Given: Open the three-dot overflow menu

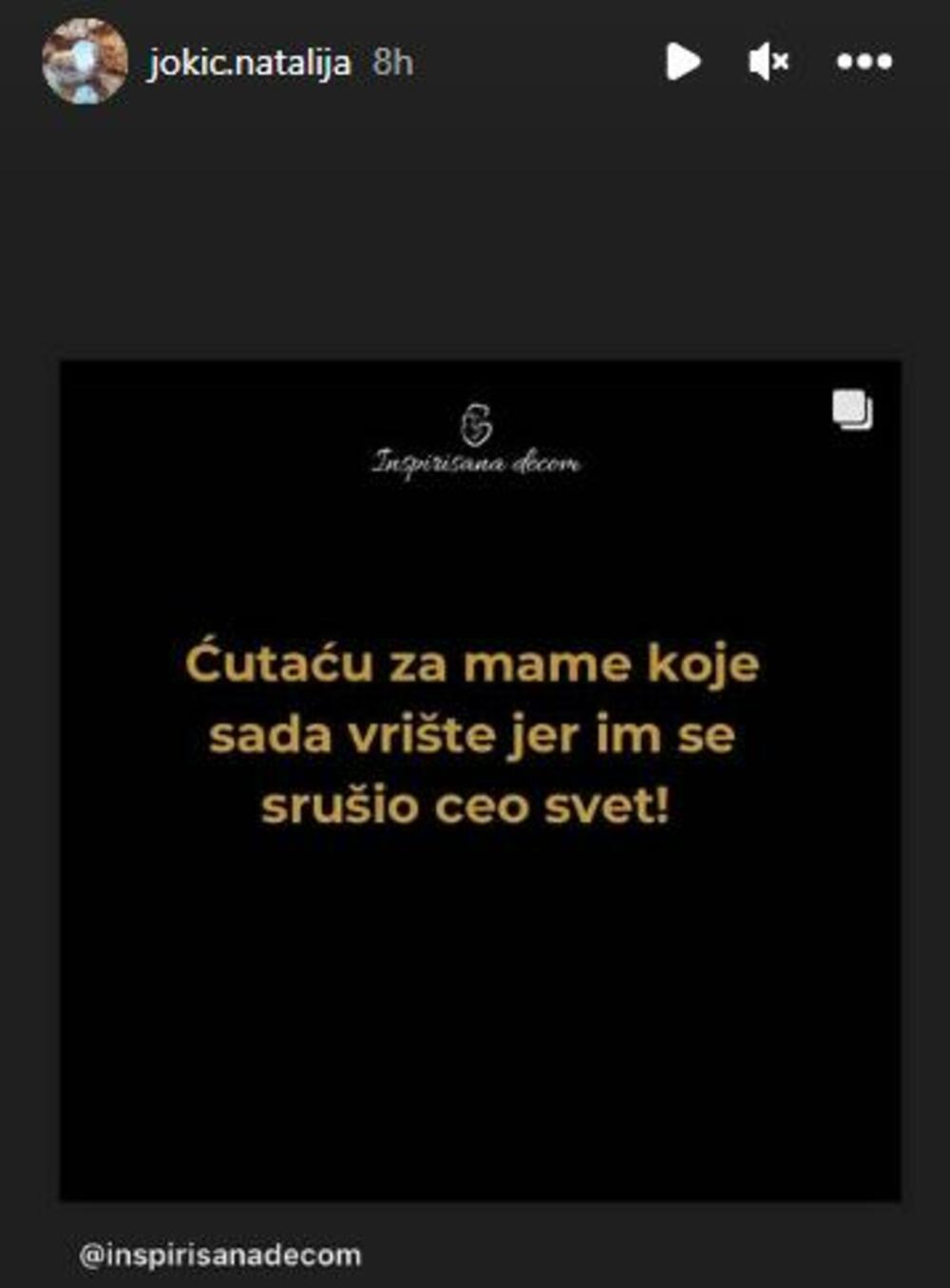Looking at the screenshot, I should [x=864, y=62].
